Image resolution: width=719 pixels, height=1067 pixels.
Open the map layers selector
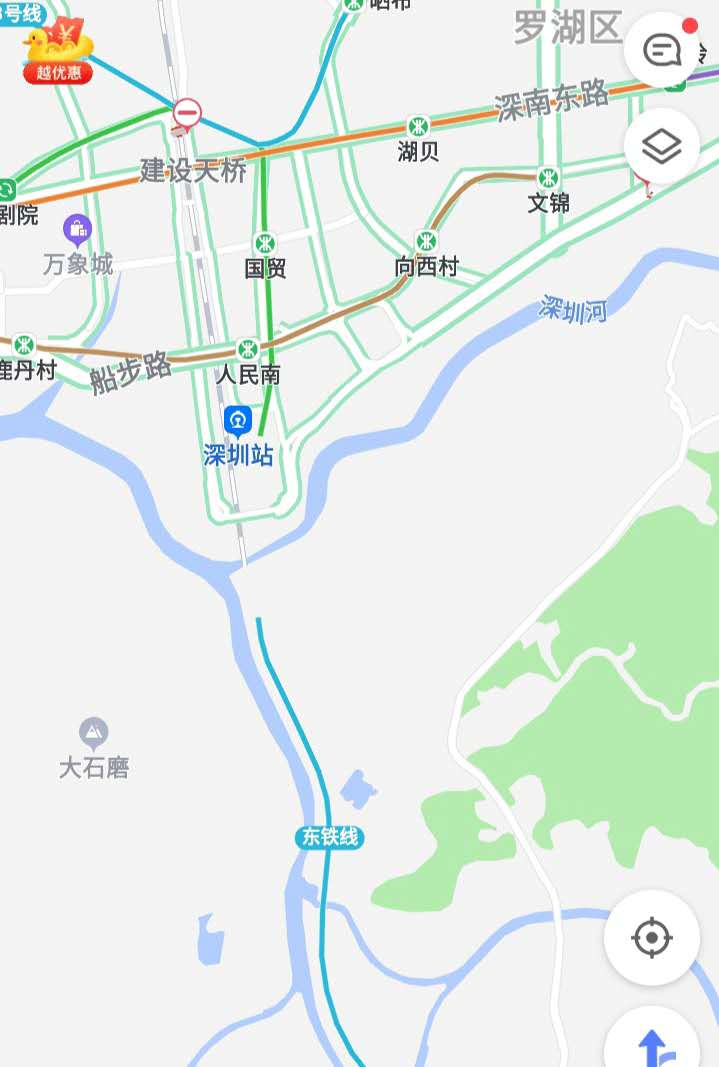click(662, 147)
